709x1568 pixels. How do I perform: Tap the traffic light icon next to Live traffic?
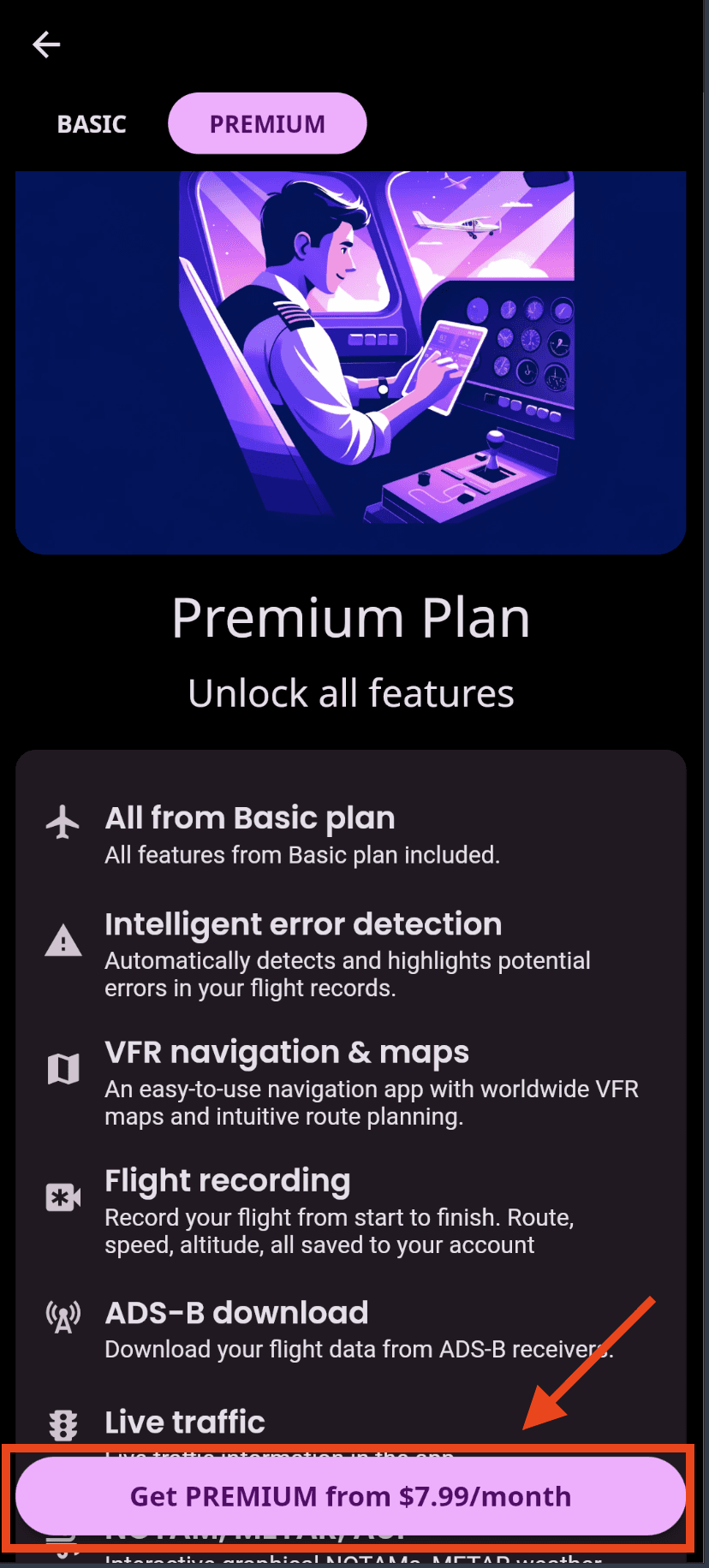pyautogui.click(x=63, y=1423)
